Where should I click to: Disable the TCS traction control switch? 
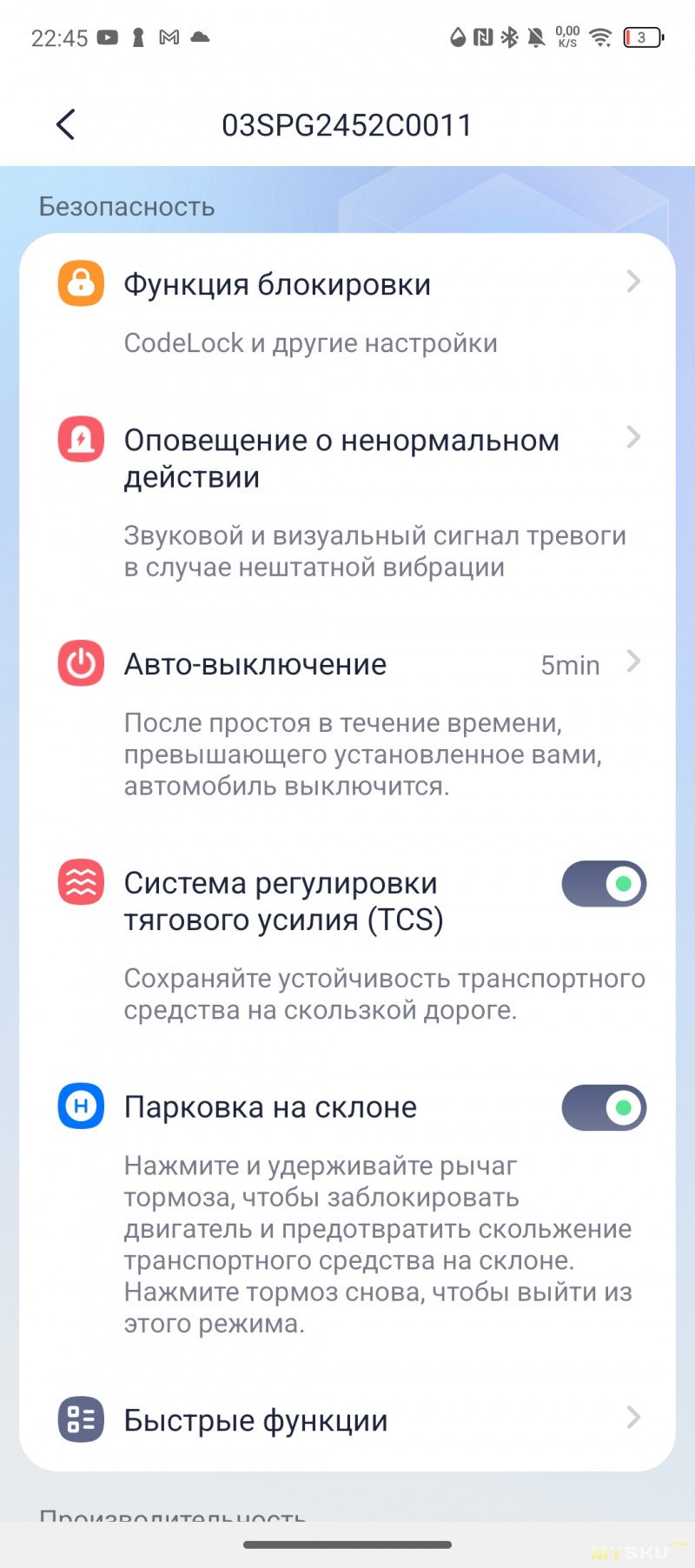point(604,884)
